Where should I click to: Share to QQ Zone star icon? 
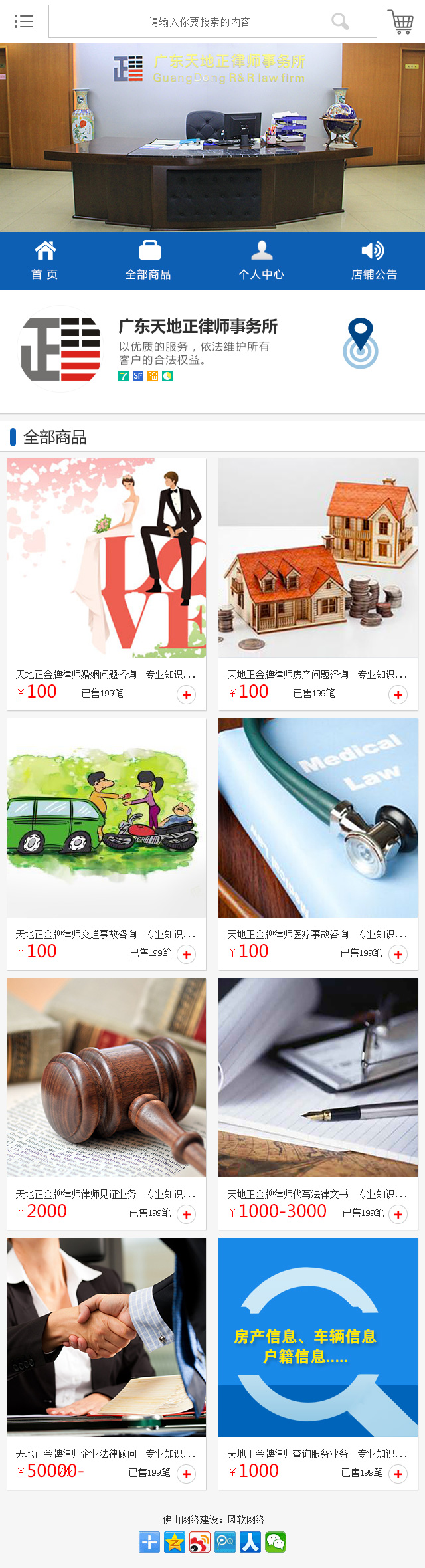[175, 1542]
